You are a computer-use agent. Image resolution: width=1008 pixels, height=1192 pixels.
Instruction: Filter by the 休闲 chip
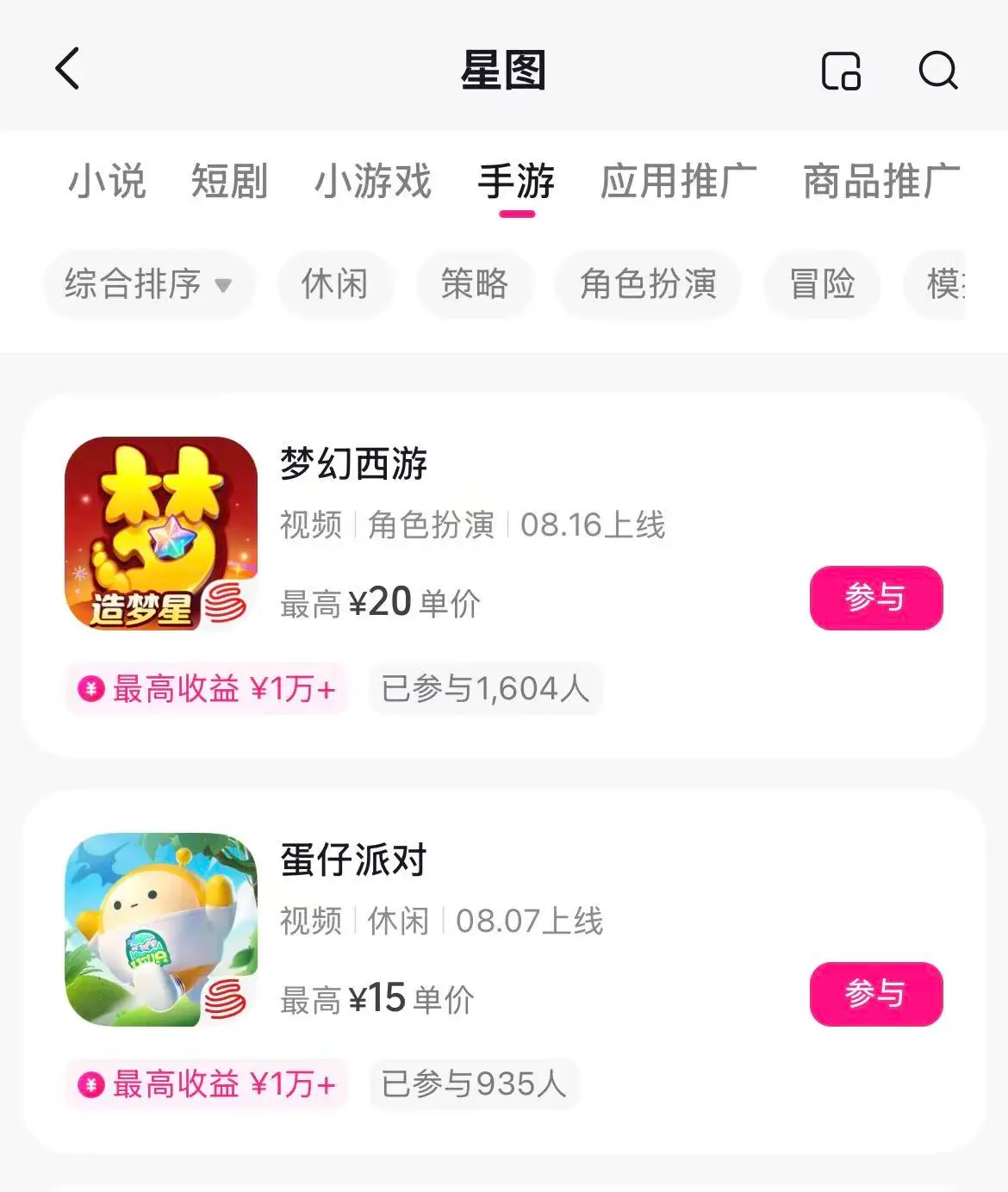pos(334,283)
